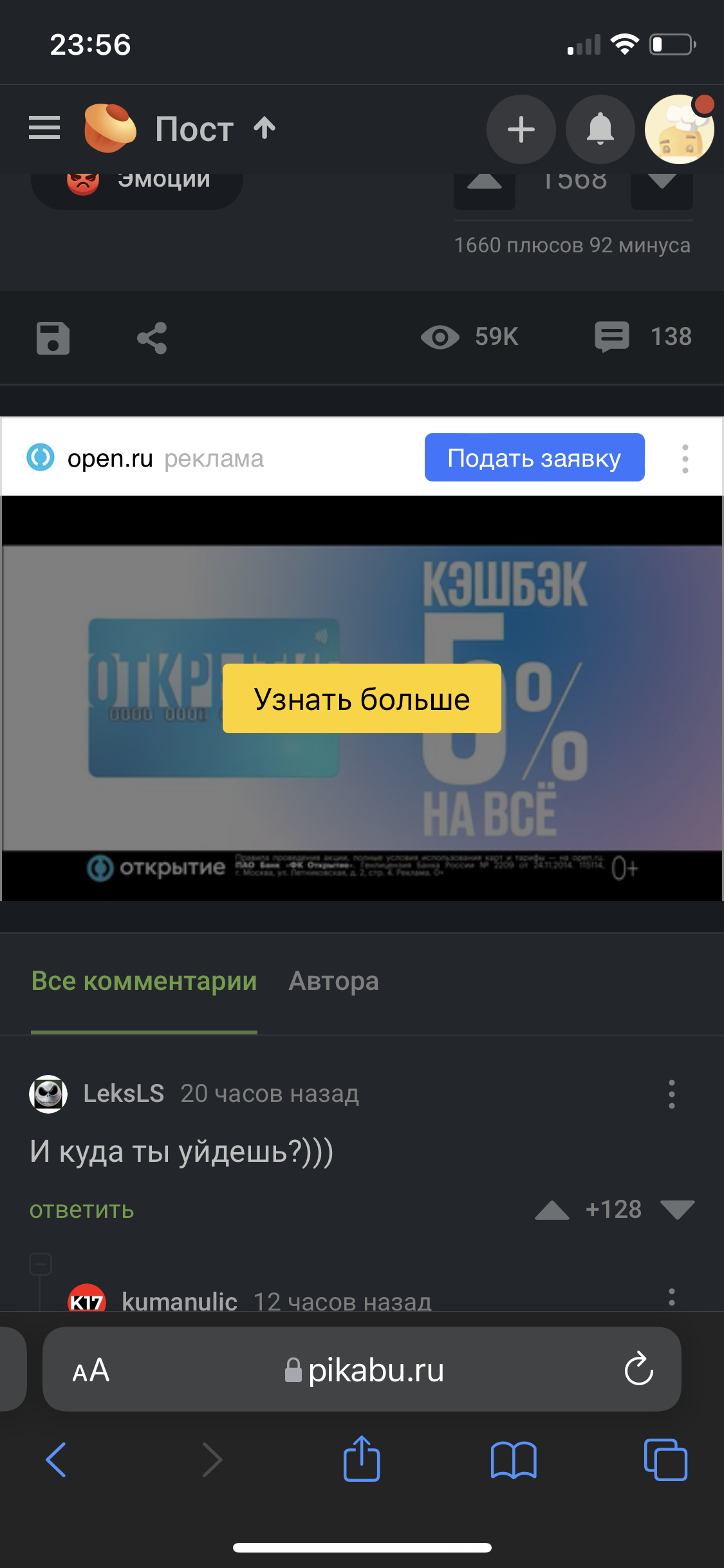The width and height of the screenshot is (724, 1568).
Task: Downvote LeksLS's comment
Action: pyautogui.click(x=677, y=1210)
